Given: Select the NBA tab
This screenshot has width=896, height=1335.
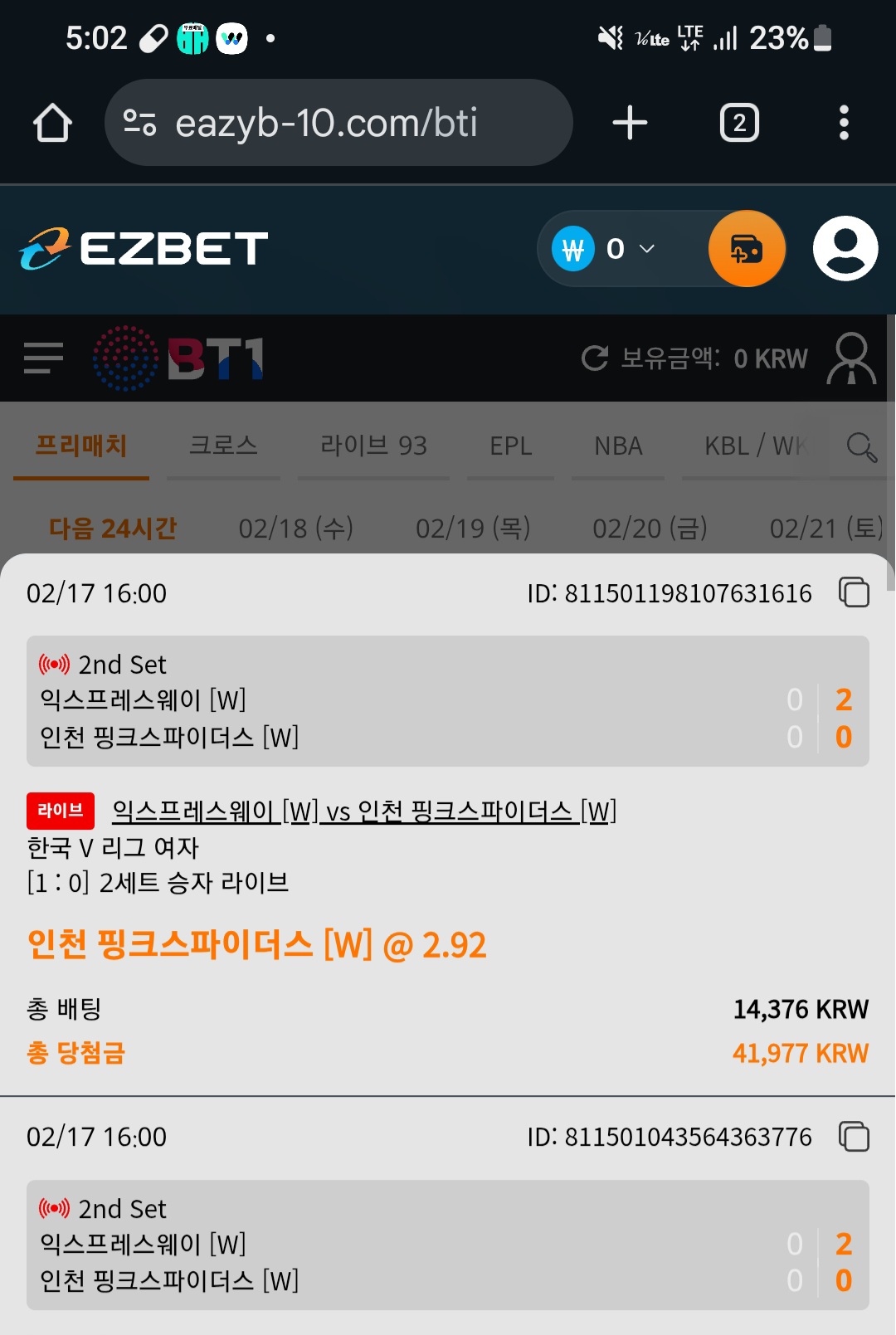Looking at the screenshot, I should (x=618, y=446).
